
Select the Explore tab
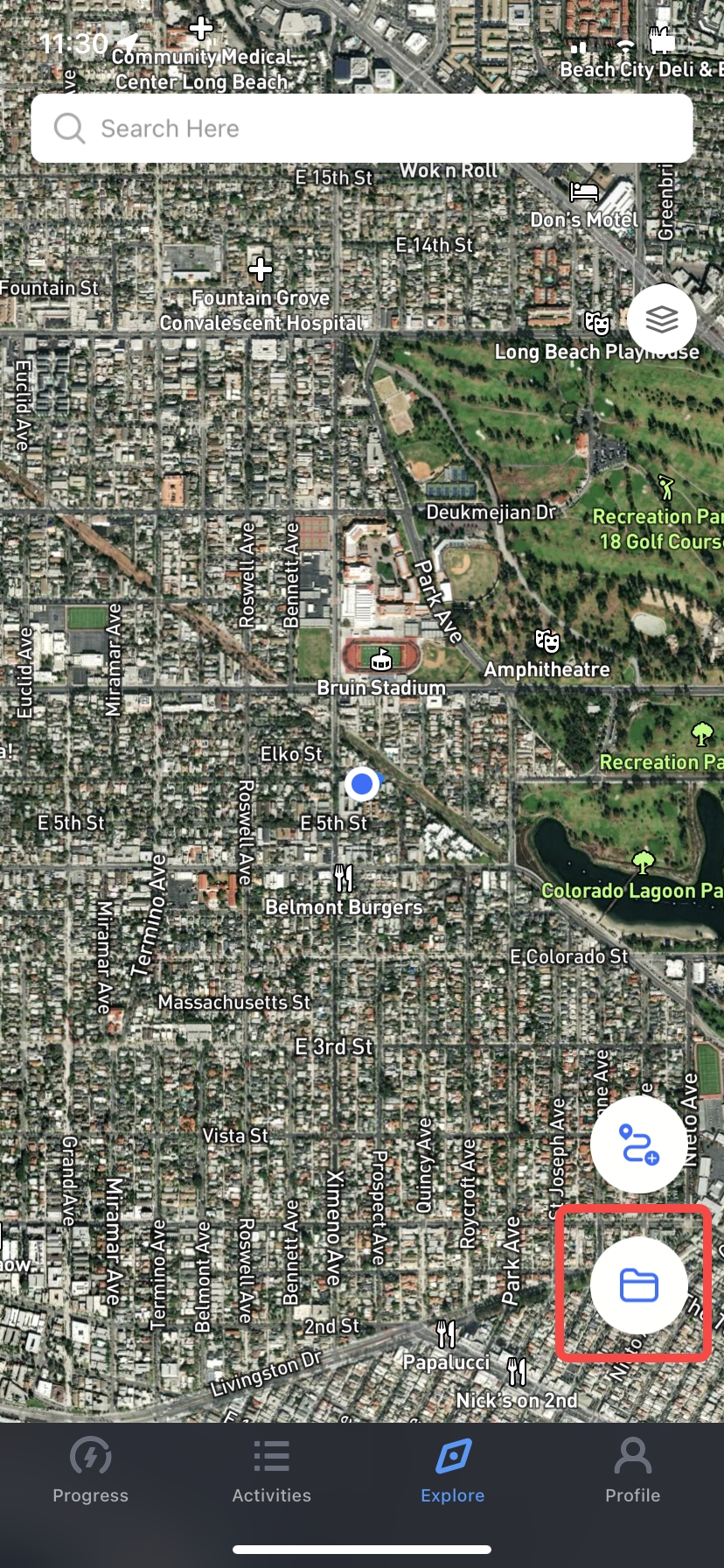click(453, 1471)
